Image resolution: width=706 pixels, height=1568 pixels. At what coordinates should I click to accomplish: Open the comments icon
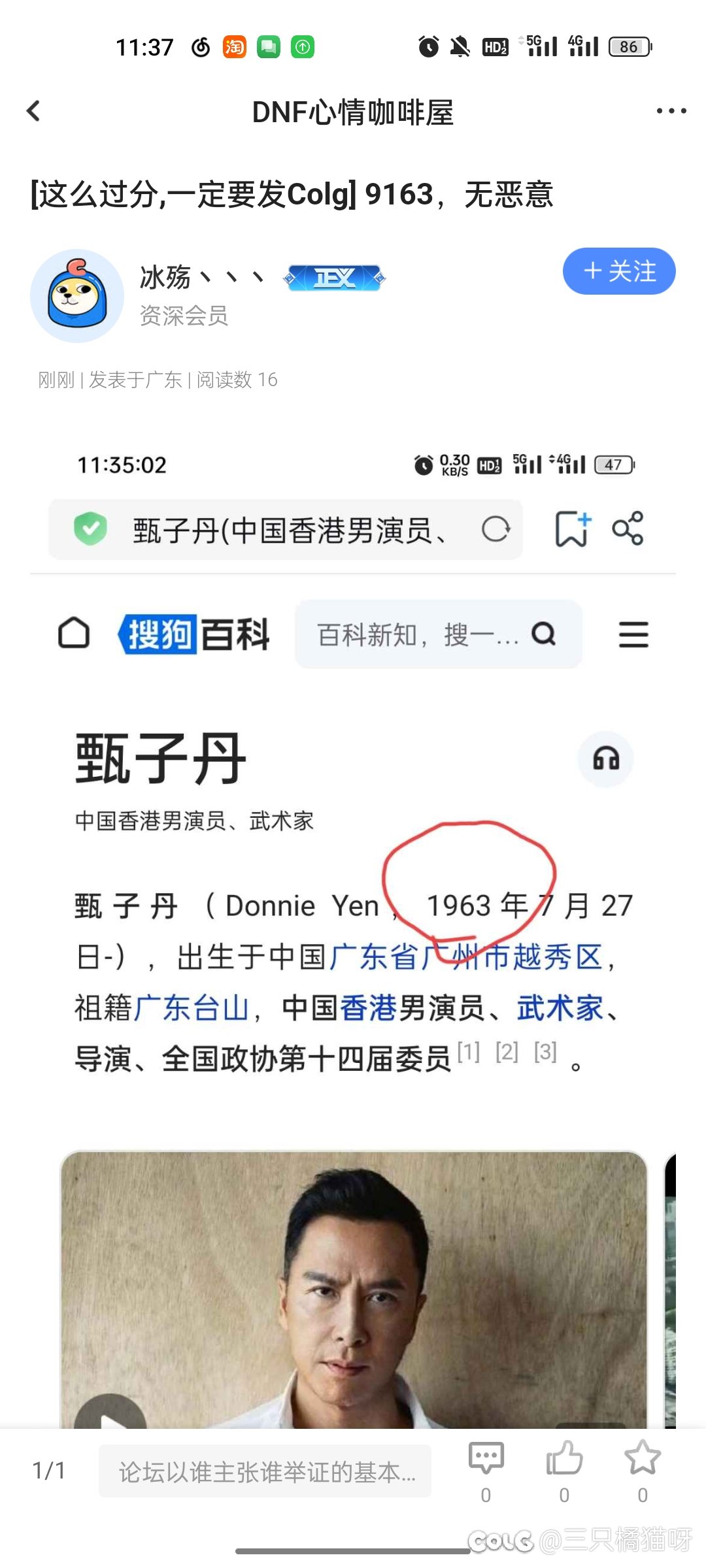tap(486, 1459)
